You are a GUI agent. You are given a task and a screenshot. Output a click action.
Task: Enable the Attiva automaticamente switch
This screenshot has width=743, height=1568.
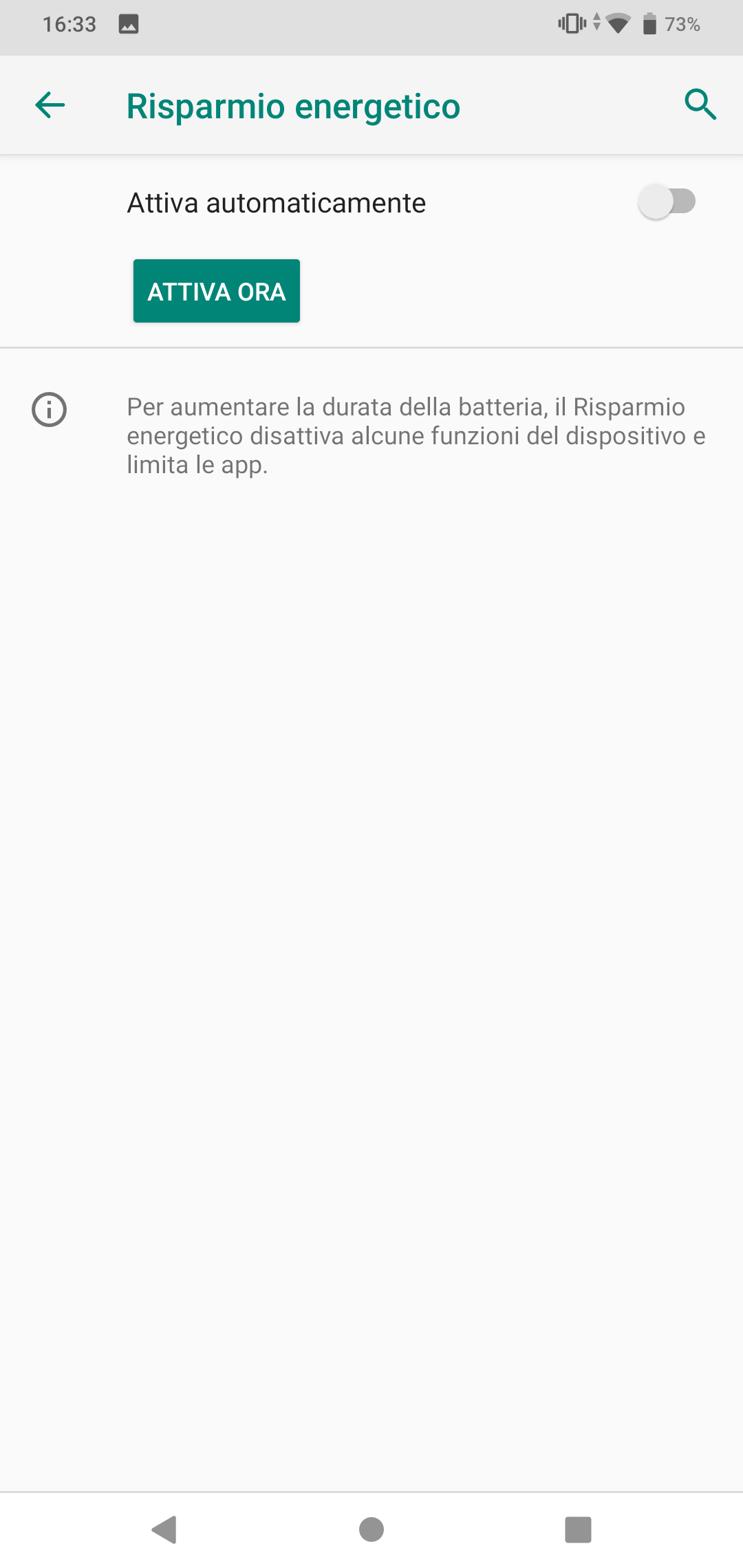(x=667, y=202)
